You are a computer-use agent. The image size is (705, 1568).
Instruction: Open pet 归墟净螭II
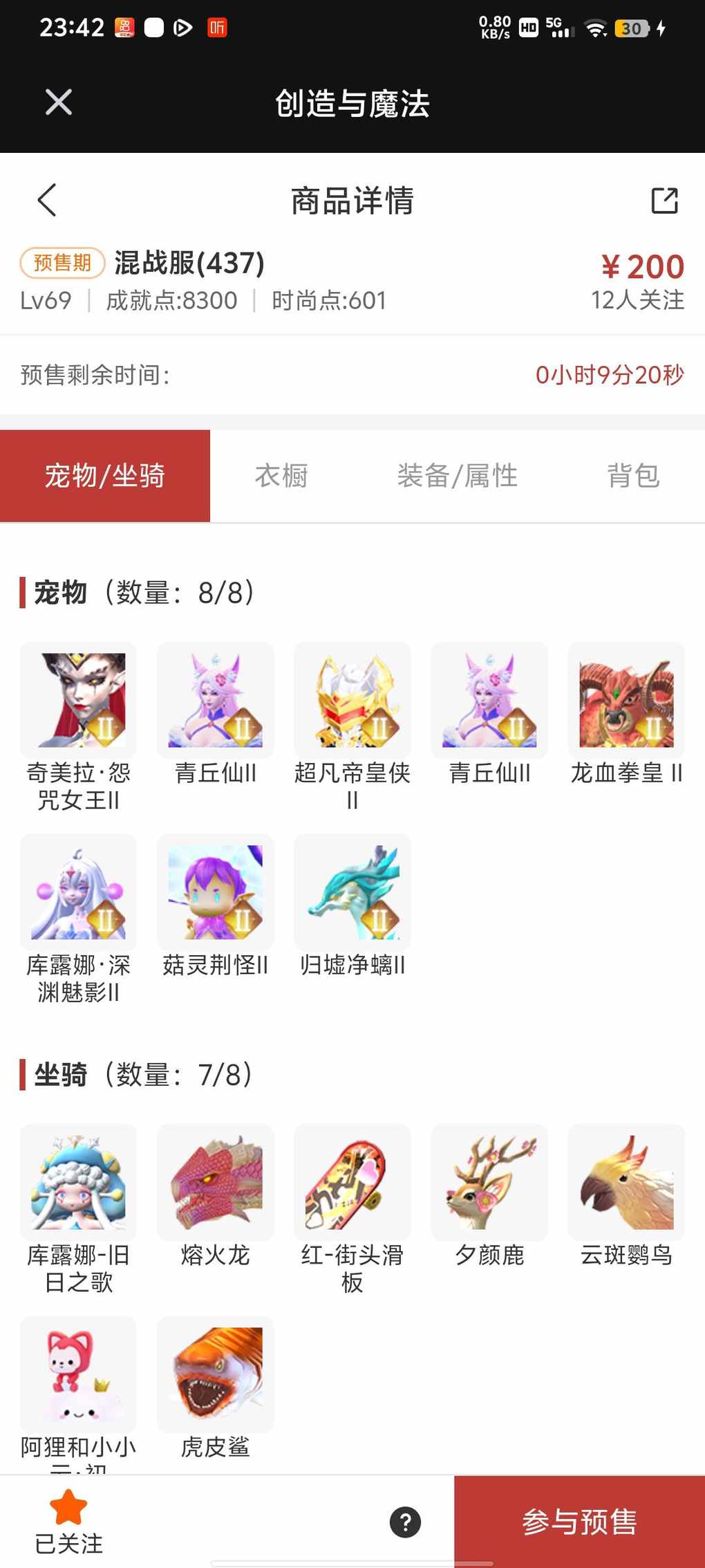coord(352,892)
